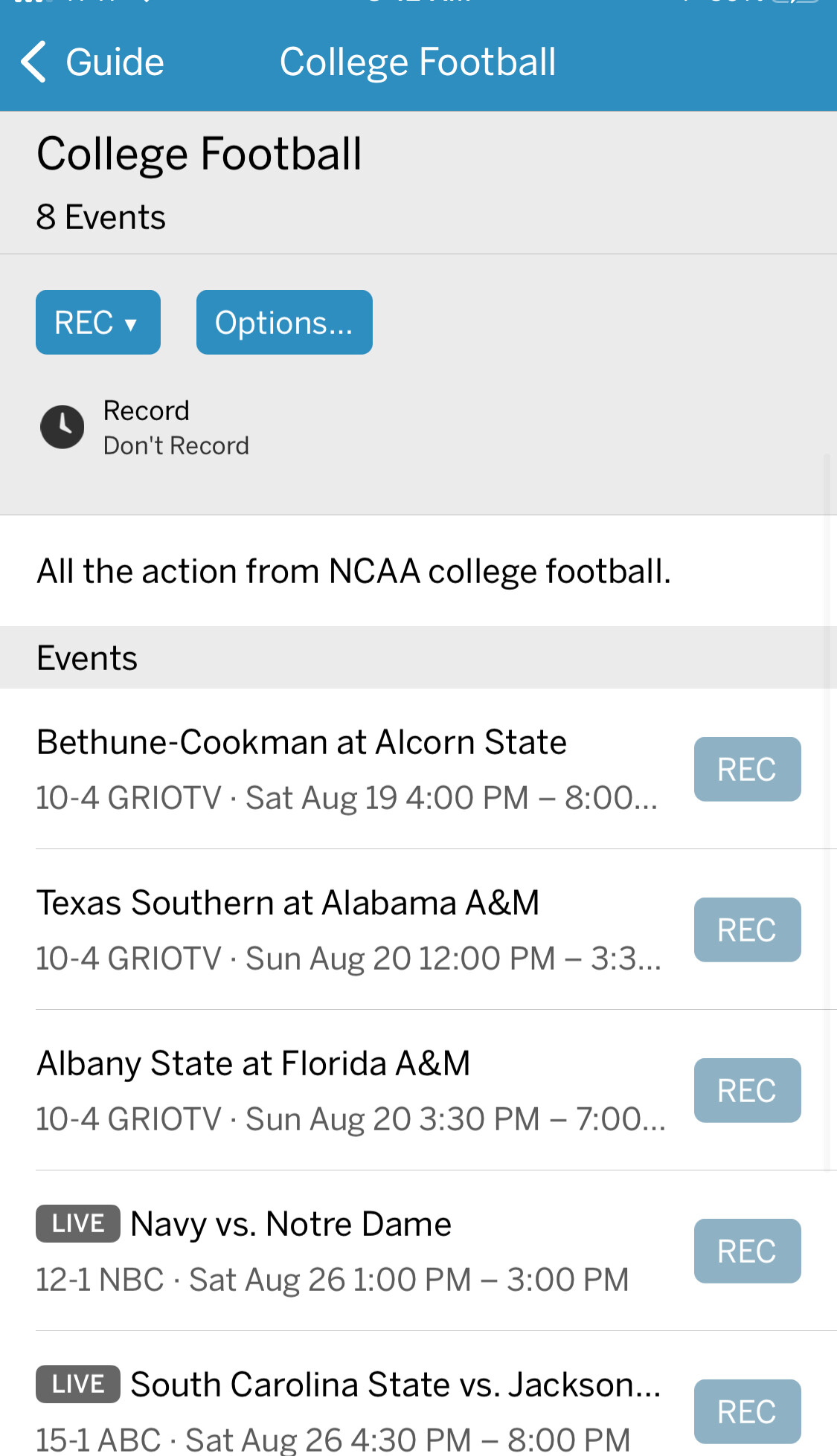Open the REC dropdown button
The height and width of the screenshot is (1456, 837).
click(98, 322)
